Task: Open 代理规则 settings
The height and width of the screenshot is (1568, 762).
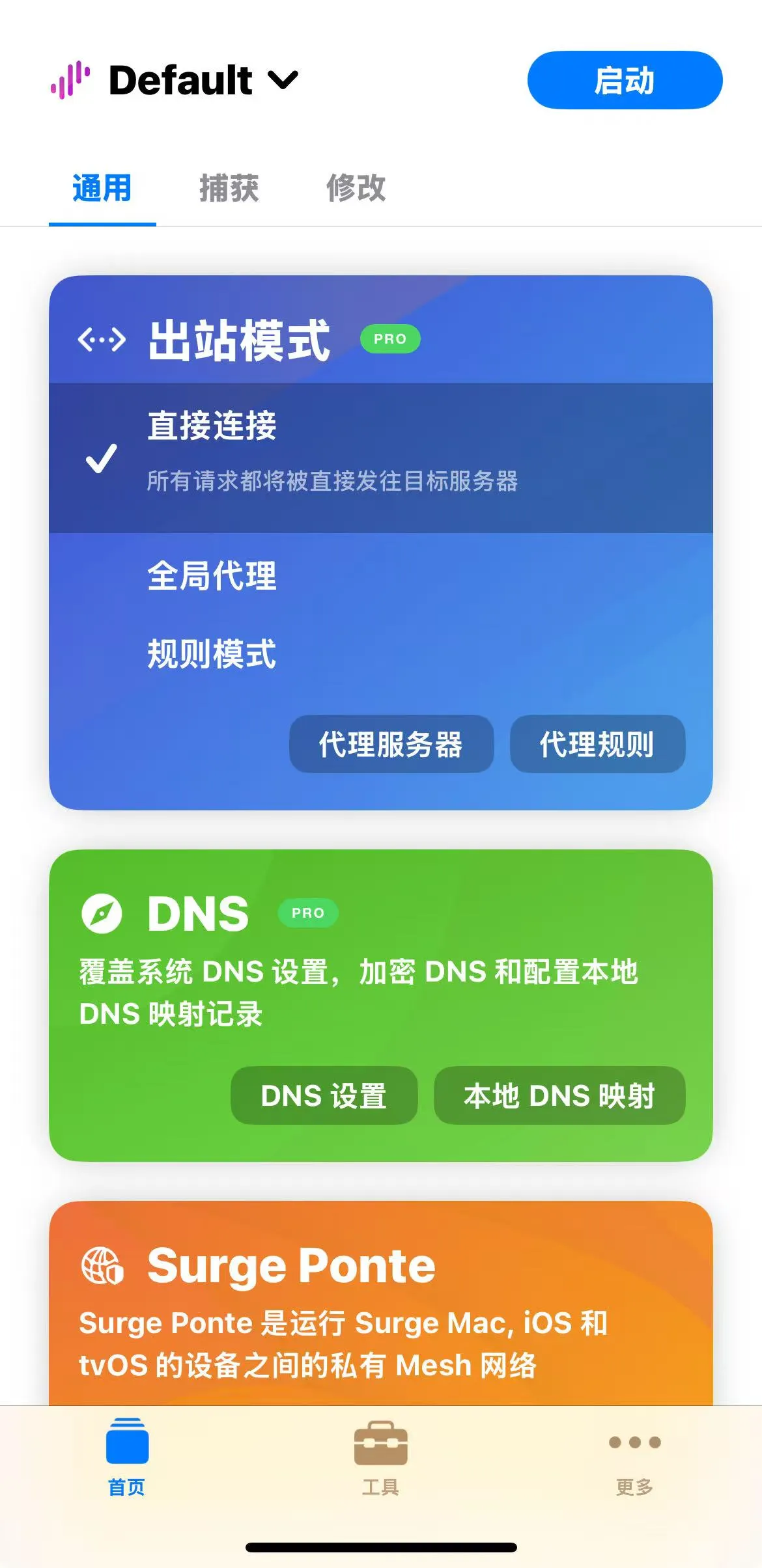Action: [597, 744]
